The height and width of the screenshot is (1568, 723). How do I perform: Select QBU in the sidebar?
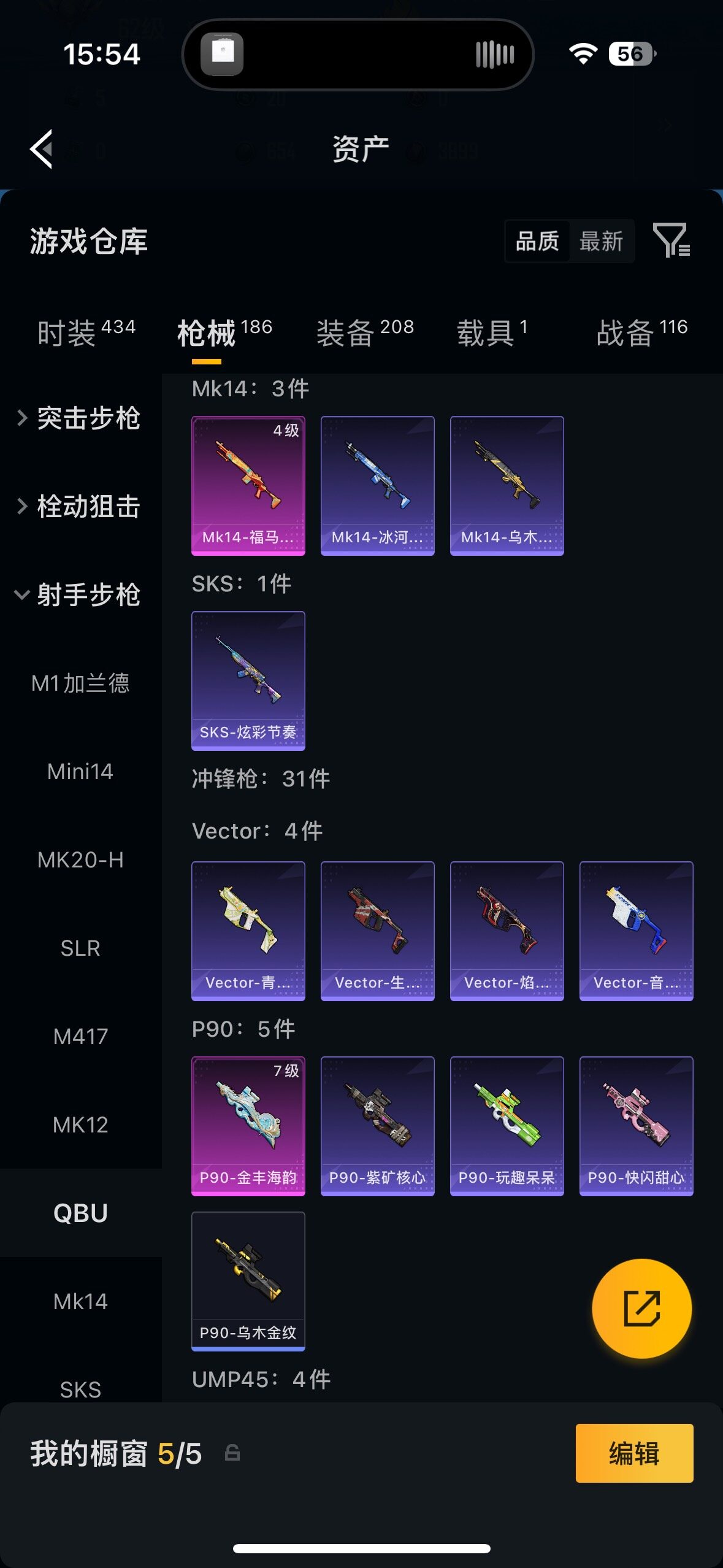pyautogui.click(x=80, y=1213)
